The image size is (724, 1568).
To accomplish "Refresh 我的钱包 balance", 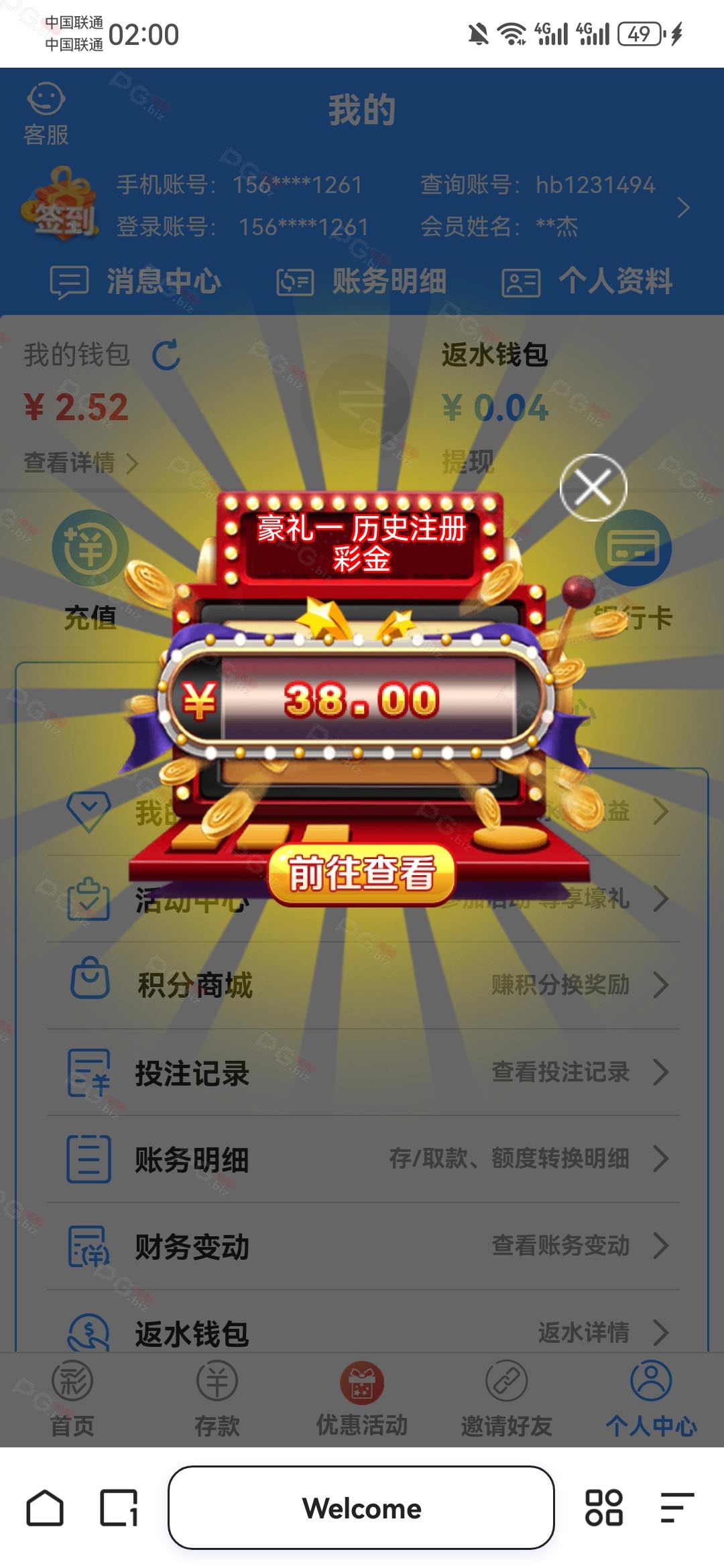I will [167, 355].
